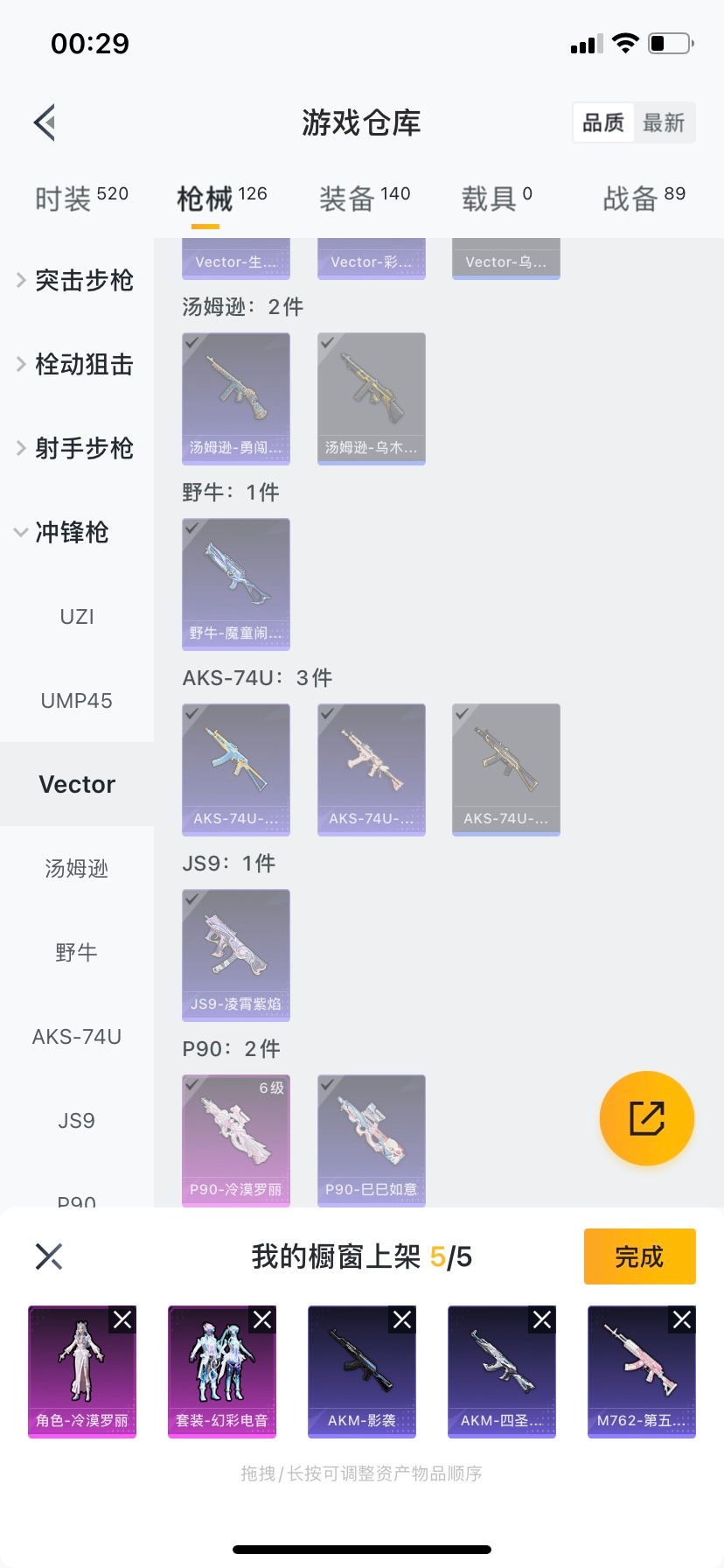Switch to the 时装 tab
724x1568 pixels.
[x=80, y=198]
